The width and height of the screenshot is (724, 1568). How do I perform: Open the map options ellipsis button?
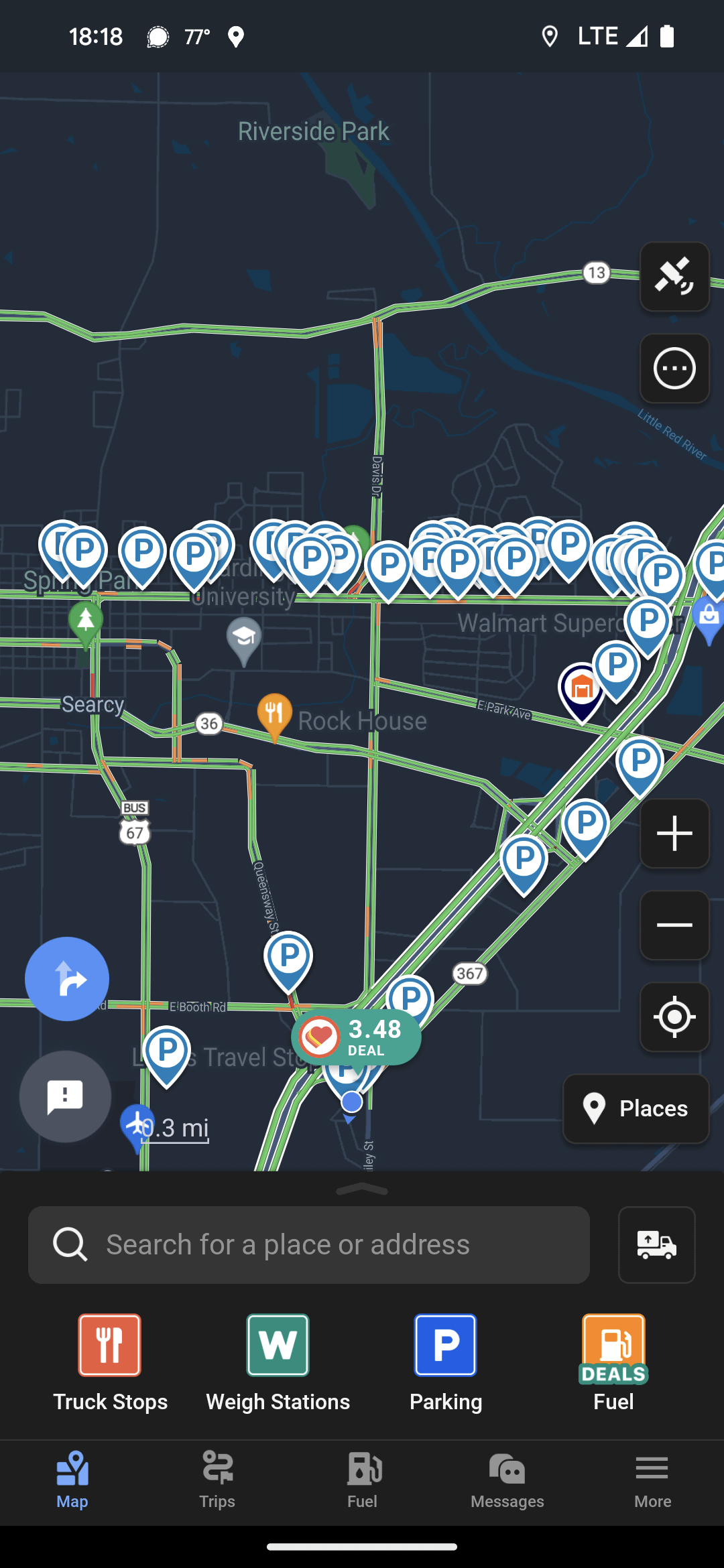(674, 369)
